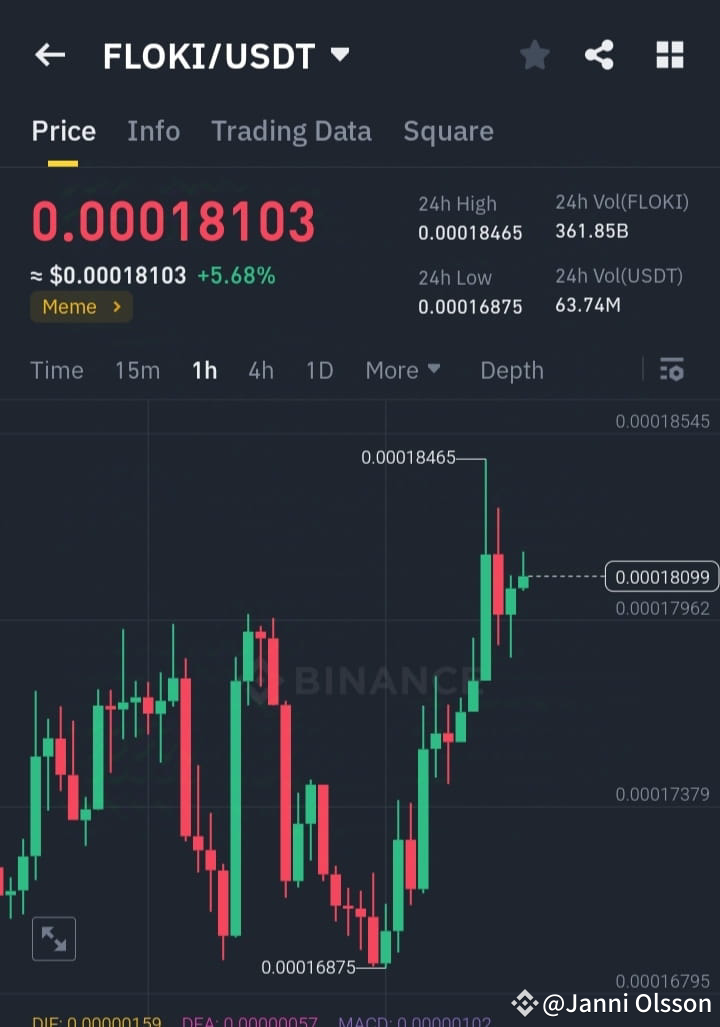This screenshot has width=720, height=1027.
Task: Toggle the 1h timeframe selection
Action: coord(204,370)
